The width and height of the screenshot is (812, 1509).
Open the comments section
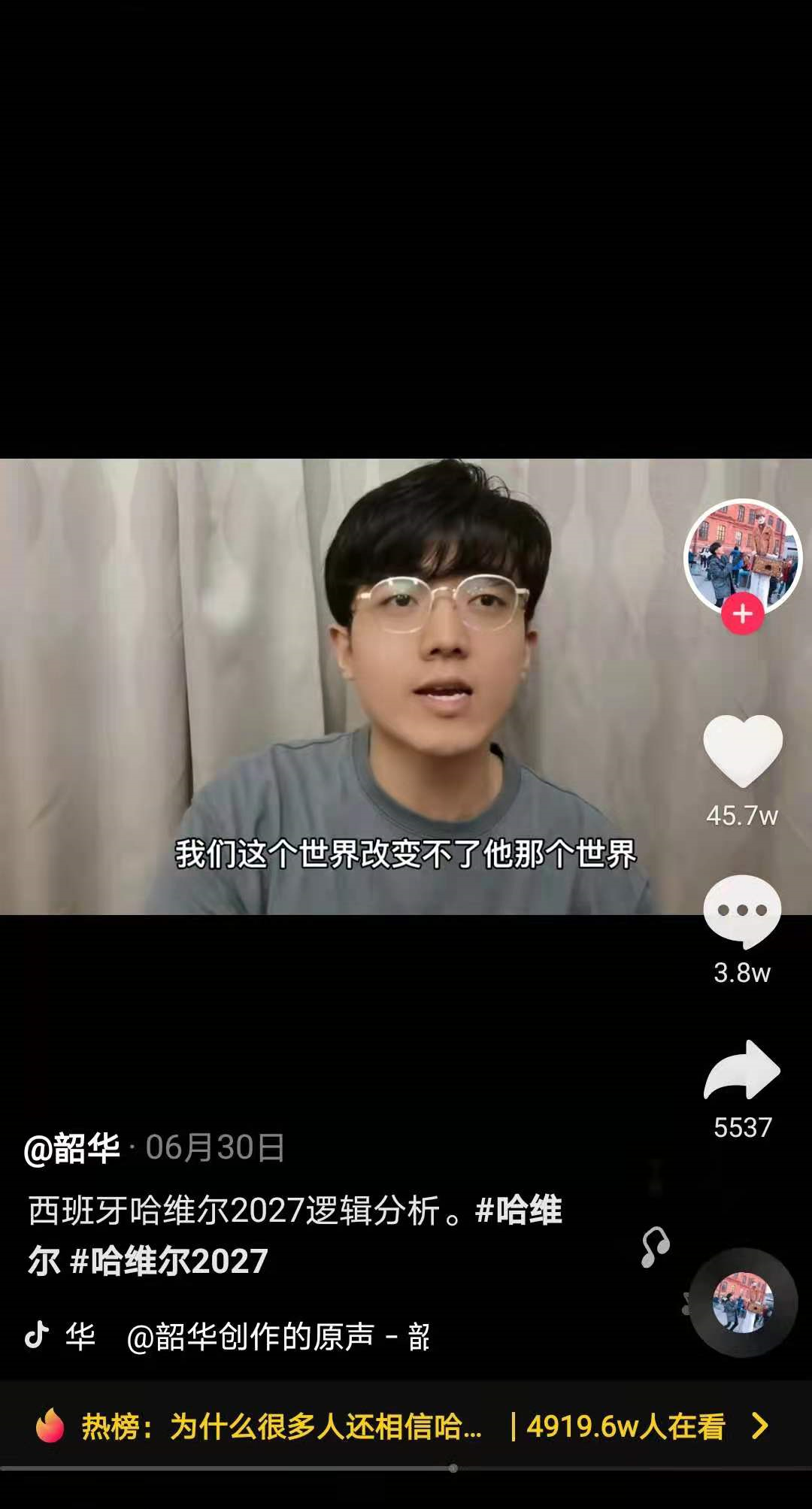pos(742,911)
